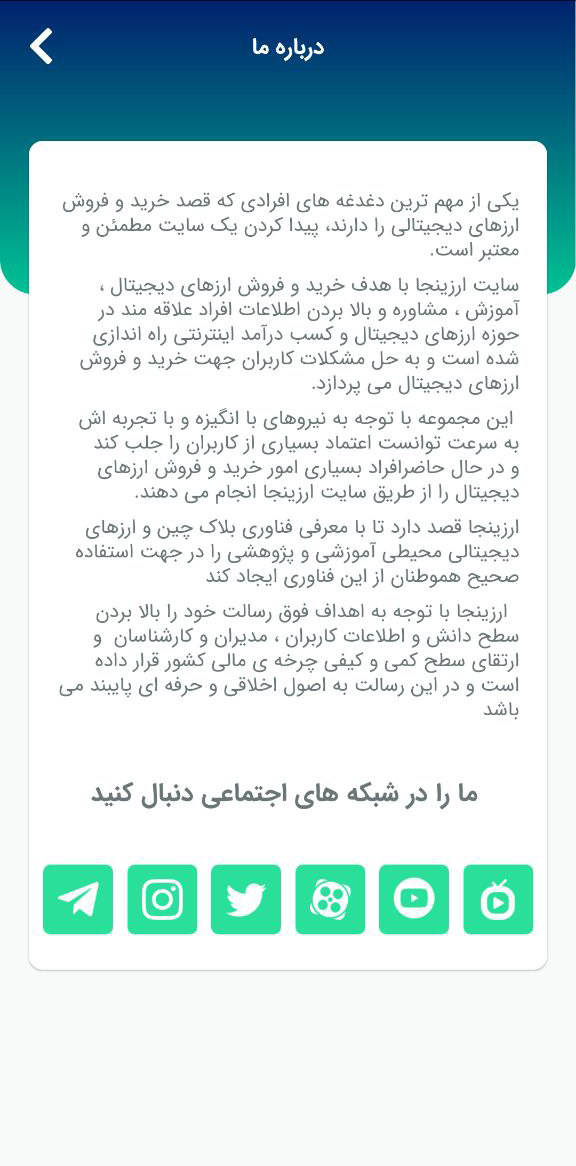Open the Instagram page
This screenshot has height=1166, width=576.
162,899
